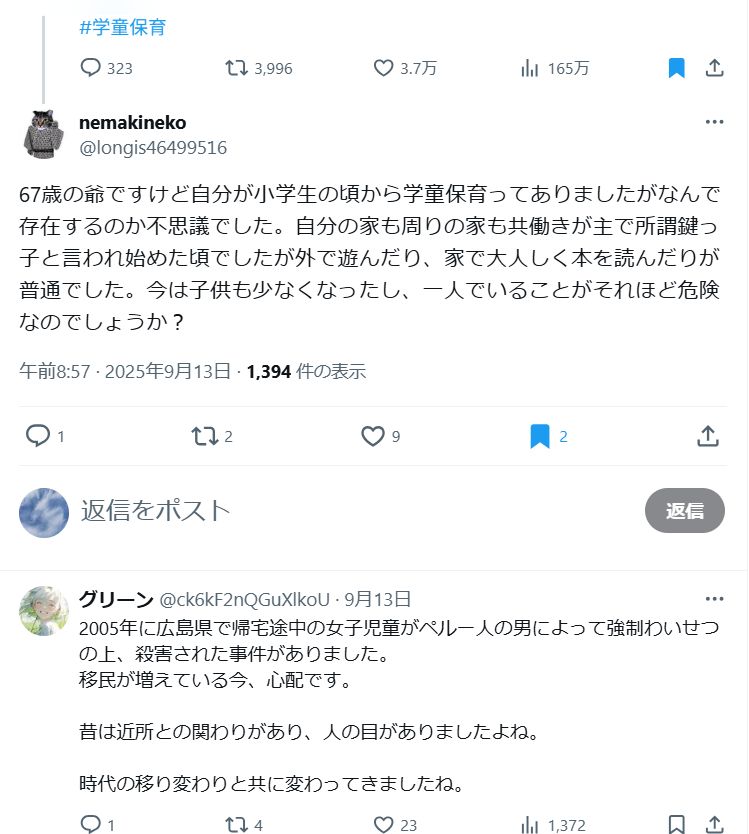The height and width of the screenshot is (834, 749).
Task: Share the top post
Action: click(714, 68)
